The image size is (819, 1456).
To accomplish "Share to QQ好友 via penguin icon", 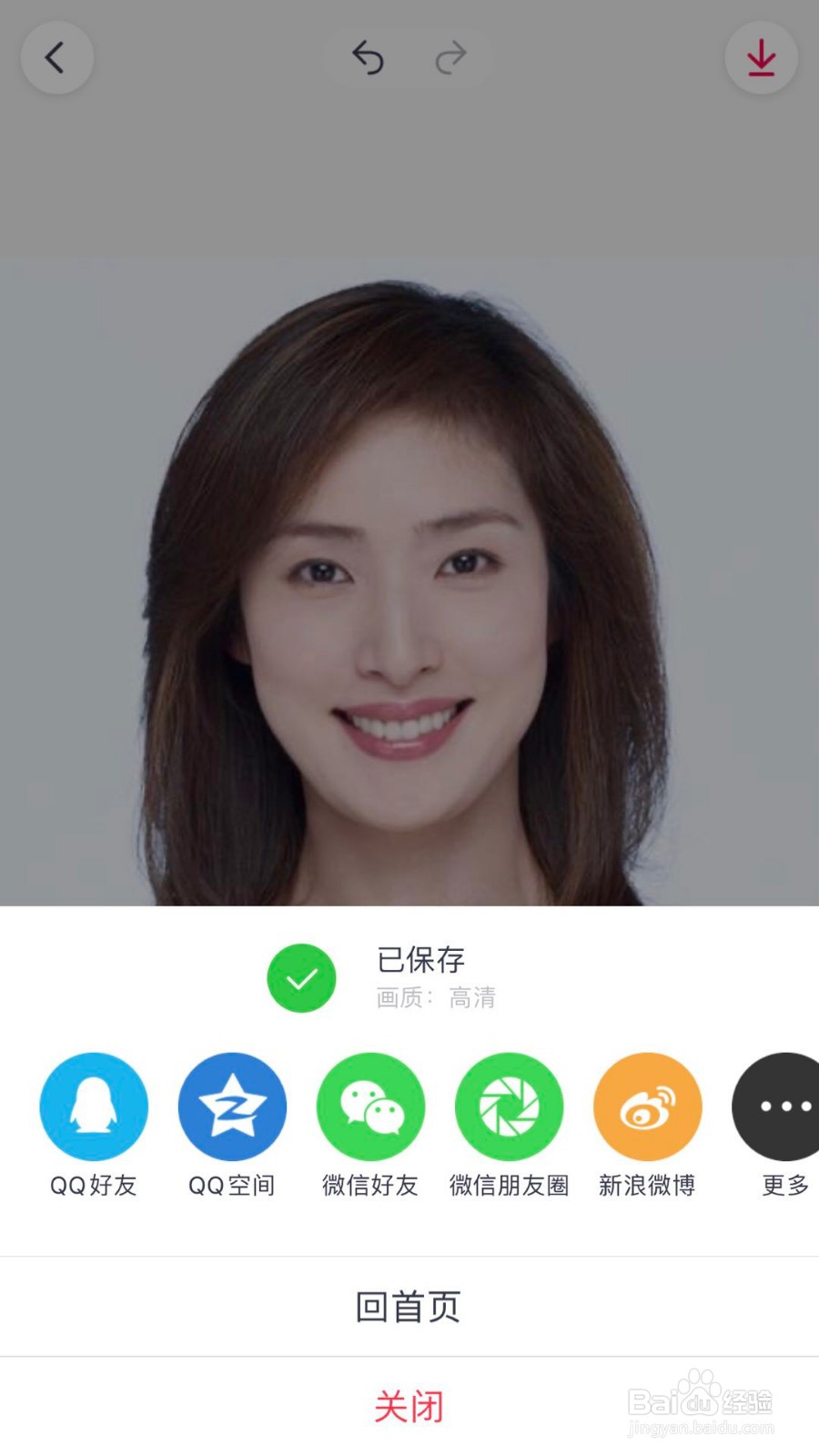I will 94,1106.
